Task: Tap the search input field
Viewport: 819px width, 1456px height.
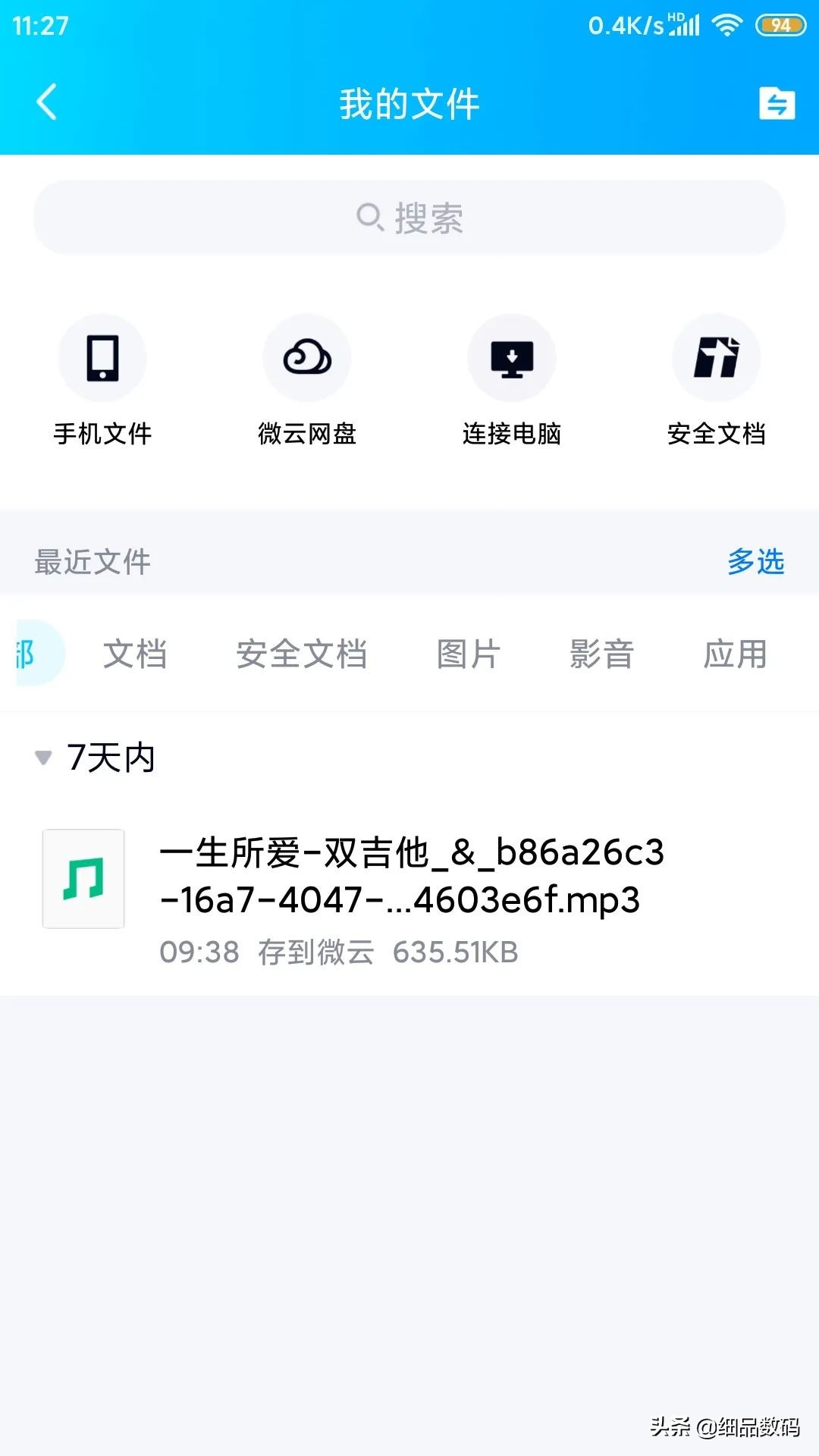Action: (x=409, y=218)
